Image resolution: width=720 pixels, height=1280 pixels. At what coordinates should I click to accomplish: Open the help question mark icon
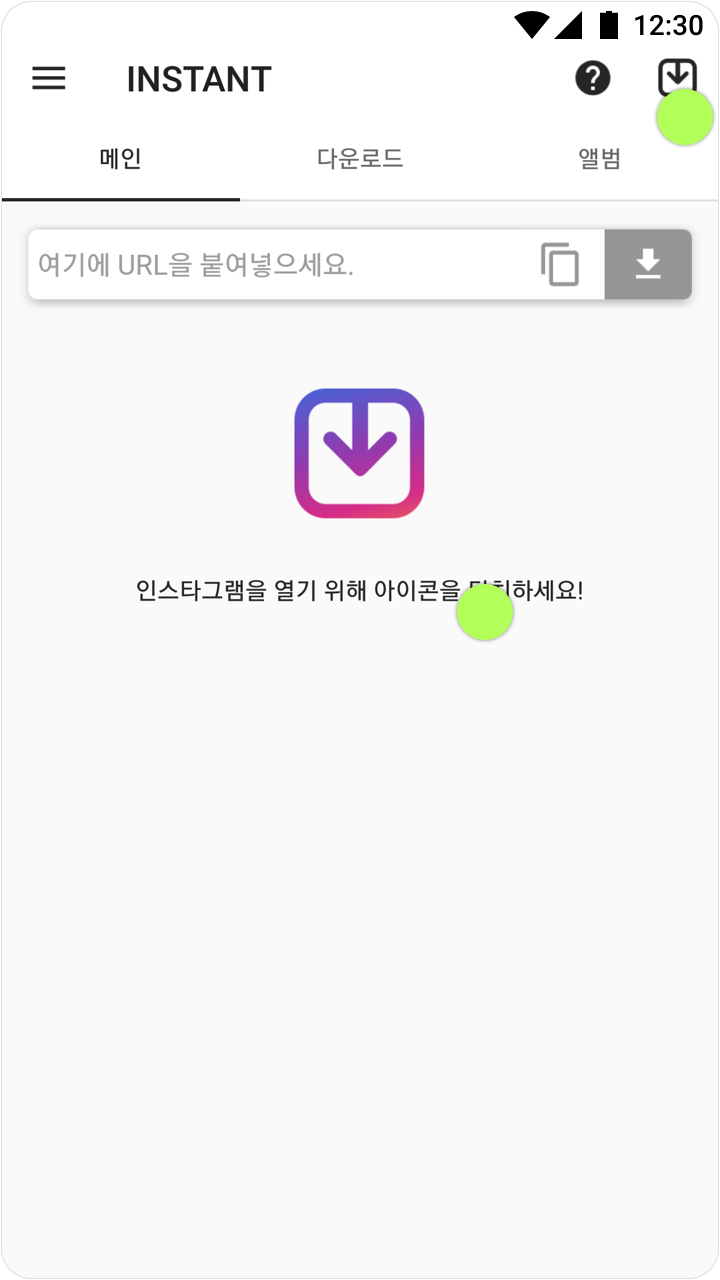(x=593, y=78)
